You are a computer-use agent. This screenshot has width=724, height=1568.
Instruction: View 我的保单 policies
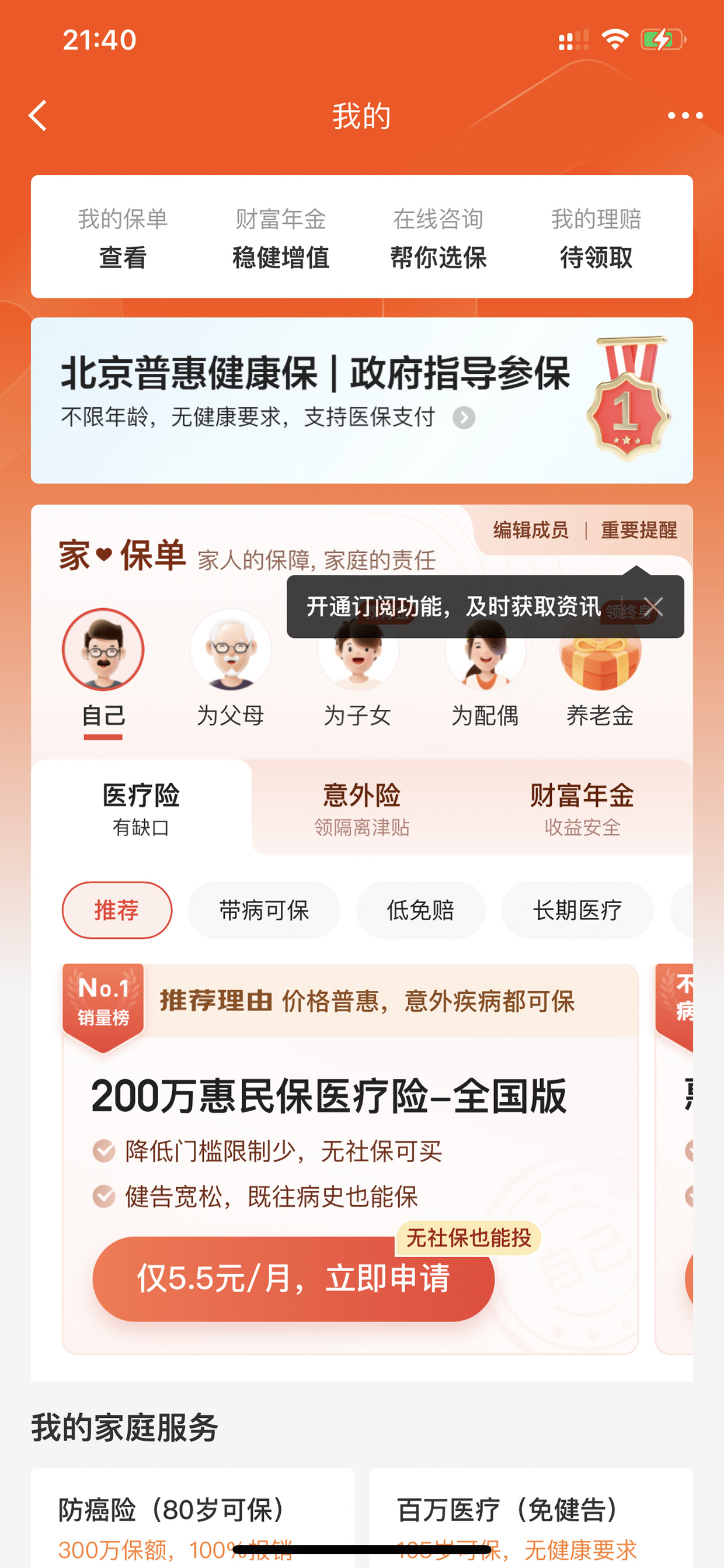click(122, 238)
